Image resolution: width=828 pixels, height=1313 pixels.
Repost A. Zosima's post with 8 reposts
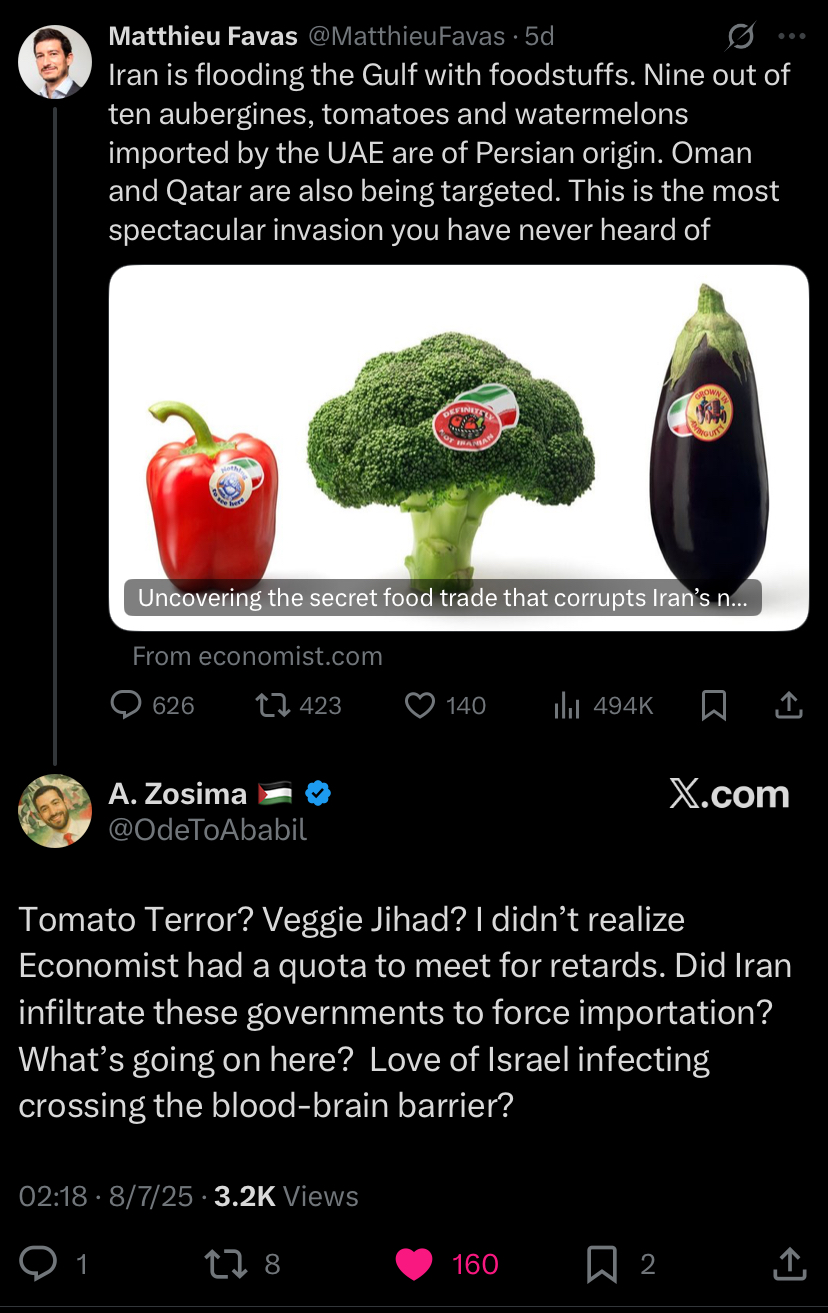click(218, 1264)
